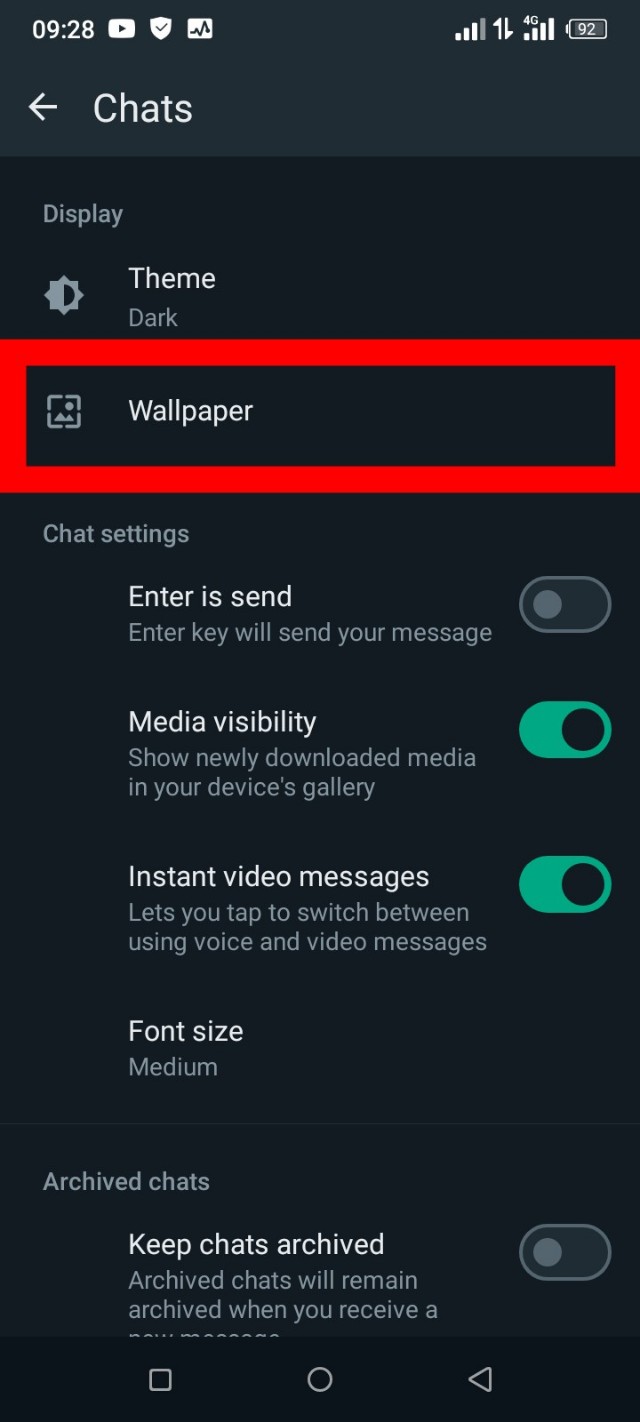Tap the system home button
Screen dimensions: 640x1422
pyautogui.click(x=320, y=1380)
